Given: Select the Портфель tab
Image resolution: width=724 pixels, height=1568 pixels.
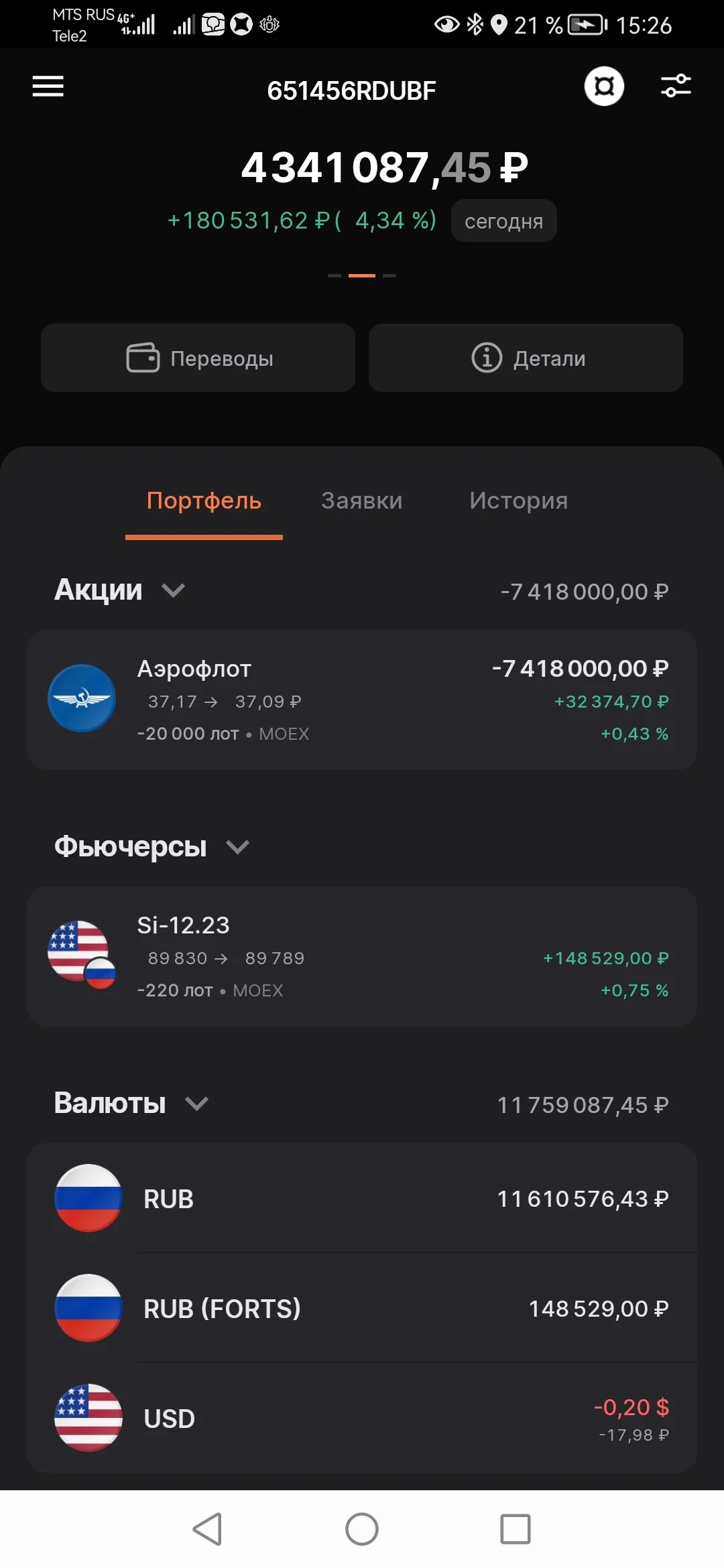Looking at the screenshot, I should click(204, 501).
